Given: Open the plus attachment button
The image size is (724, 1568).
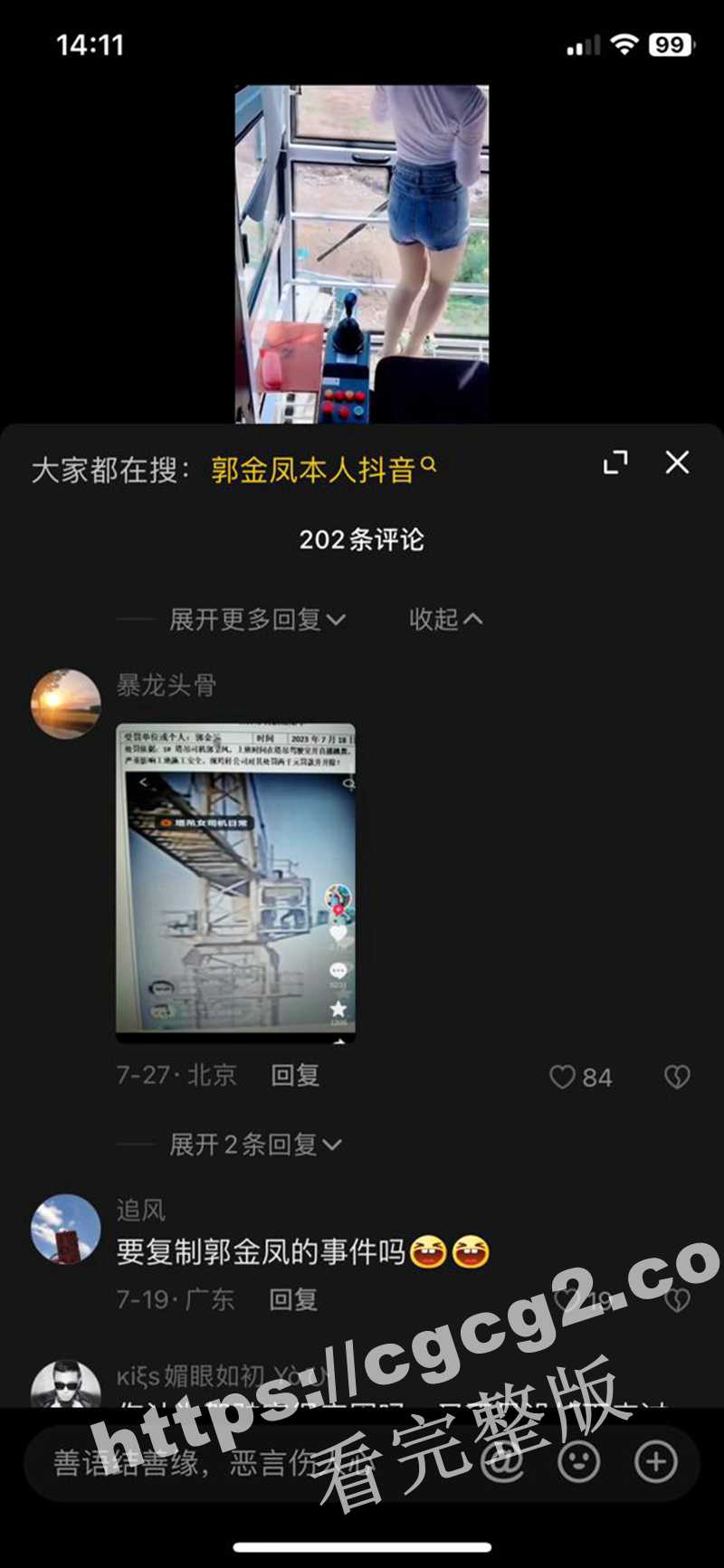Looking at the screenshot, I should click(x=656, y=1462).
